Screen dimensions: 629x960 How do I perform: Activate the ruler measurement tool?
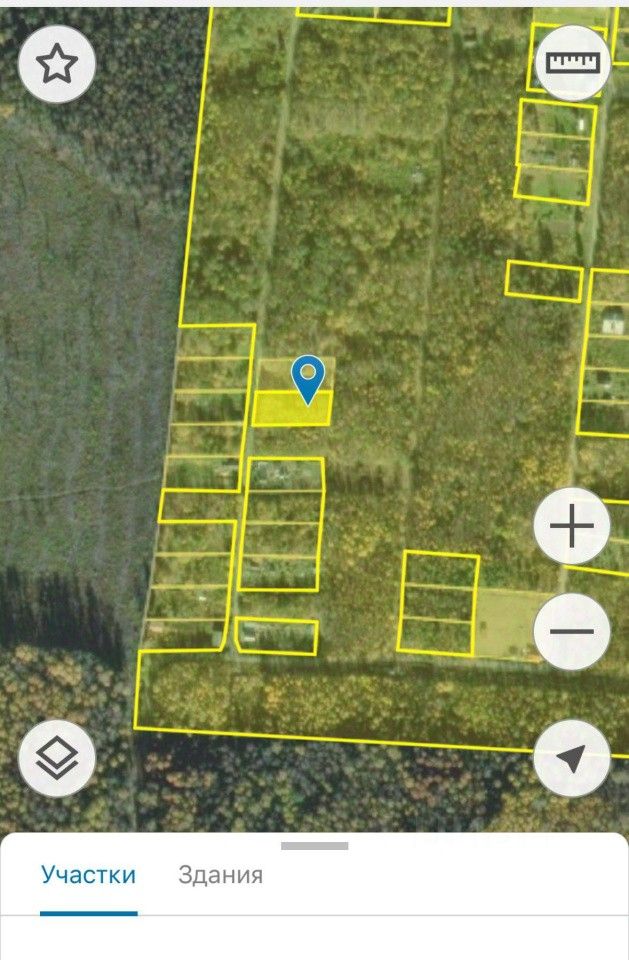tap(572, 62)
